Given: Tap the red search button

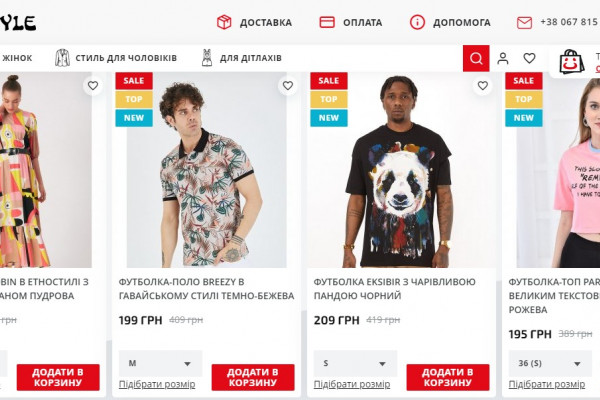Looking at the screenshot, I should (476, 58).
